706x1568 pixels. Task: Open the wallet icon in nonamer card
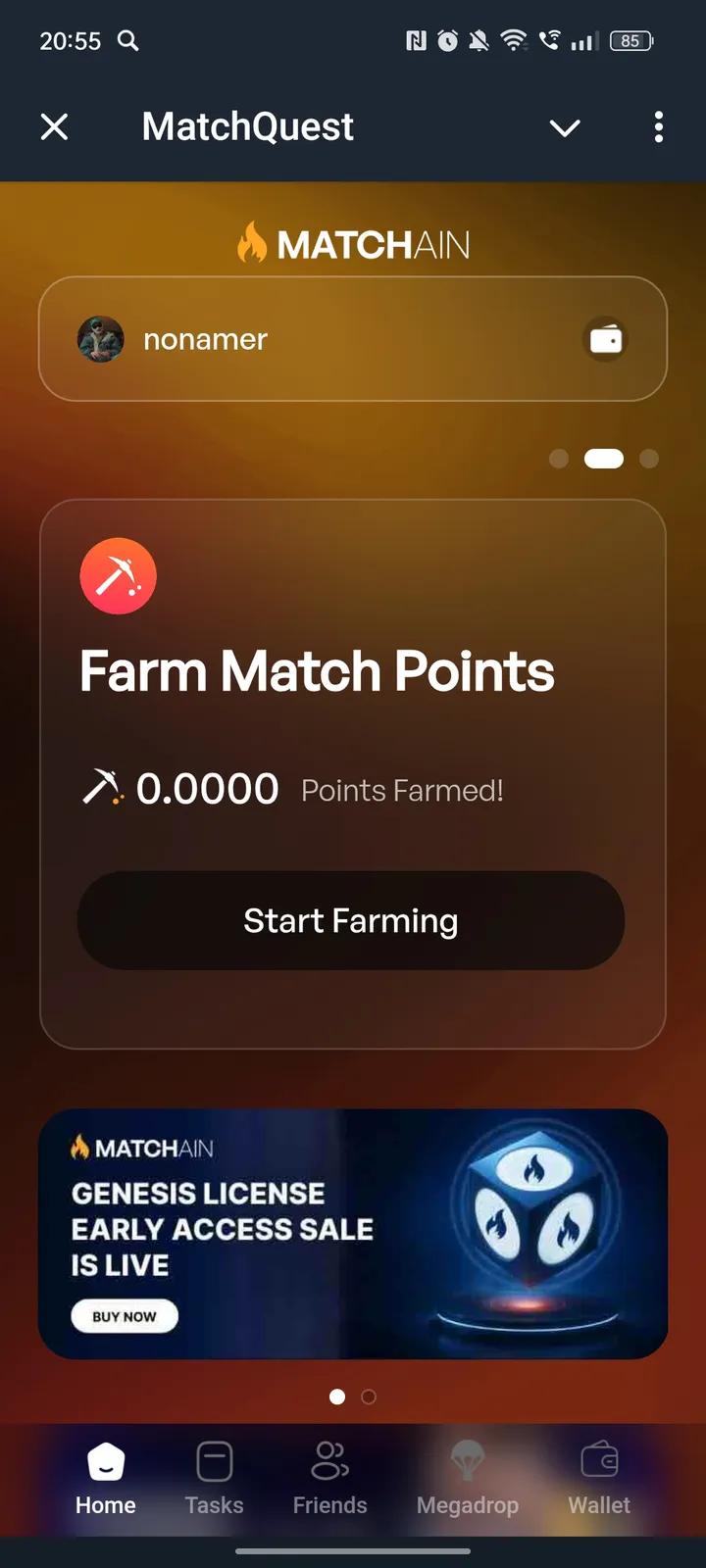pyautogui.click(x=605, y=340)
